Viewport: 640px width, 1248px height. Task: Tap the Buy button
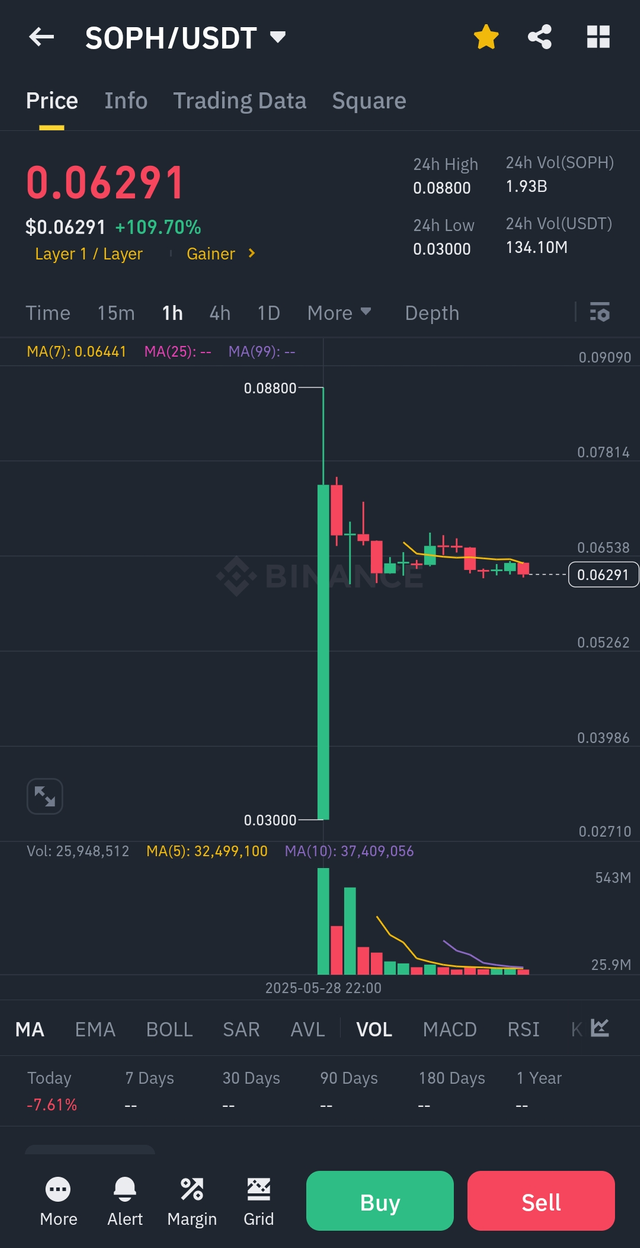(x=380, y=1202)
